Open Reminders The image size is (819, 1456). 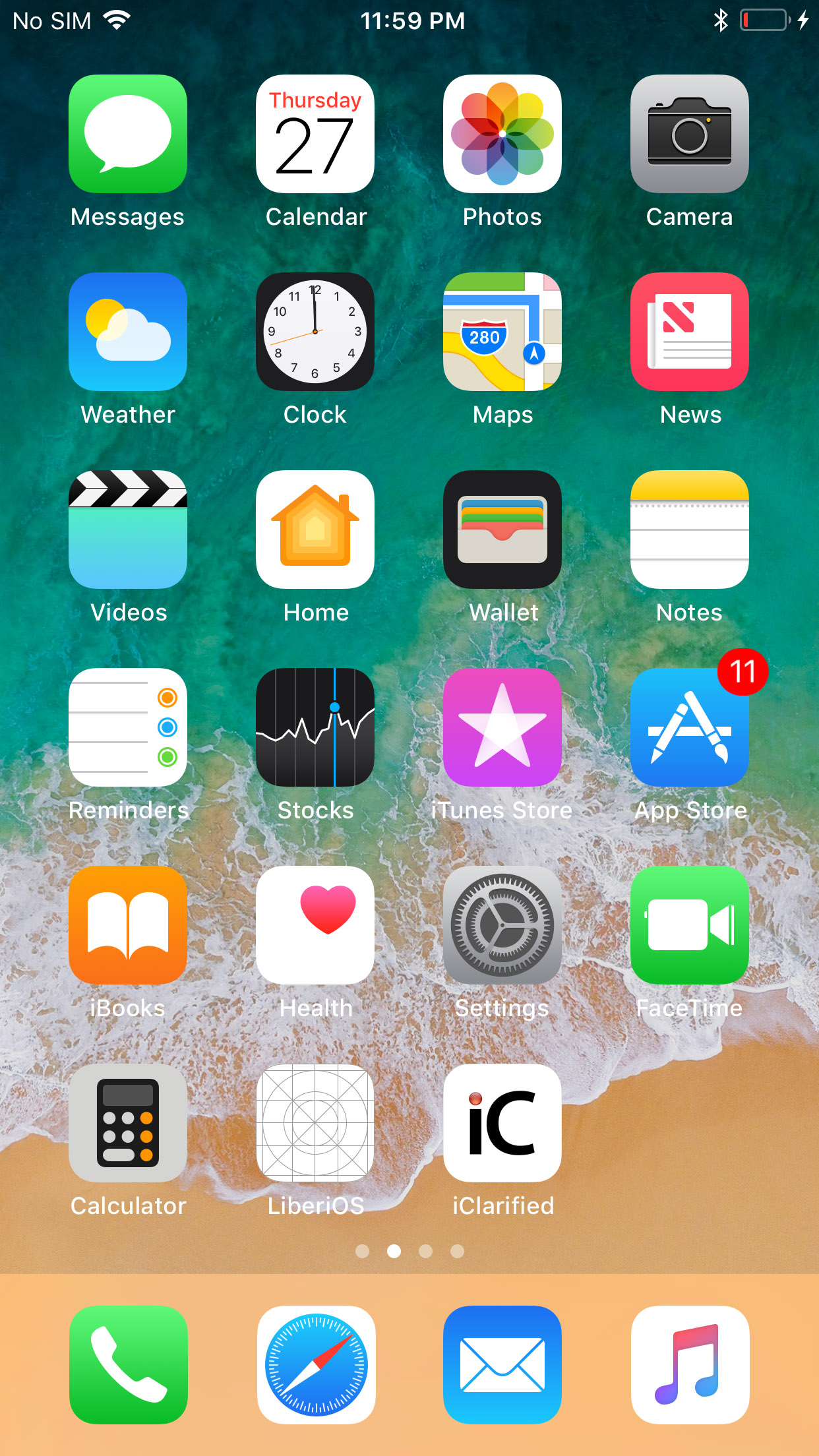pos(128,727)
